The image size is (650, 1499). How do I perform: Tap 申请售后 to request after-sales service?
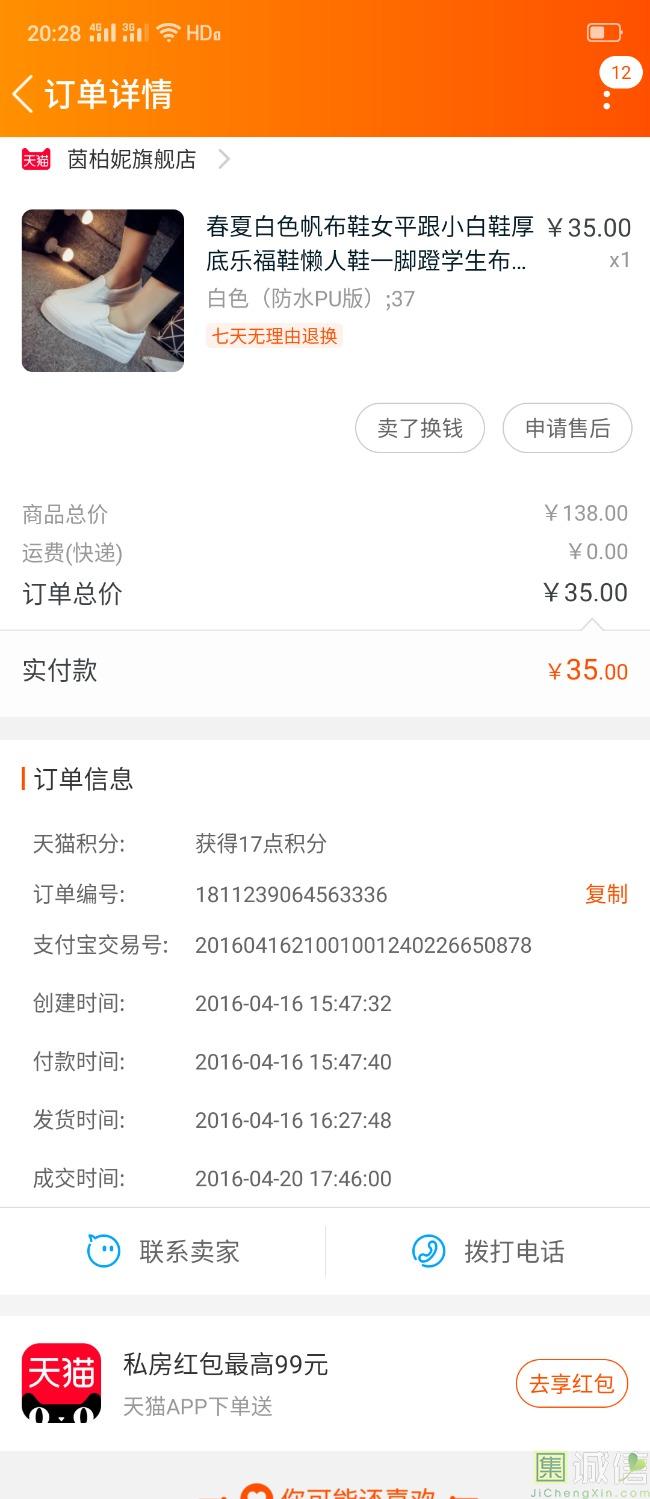tap(567, 429)
